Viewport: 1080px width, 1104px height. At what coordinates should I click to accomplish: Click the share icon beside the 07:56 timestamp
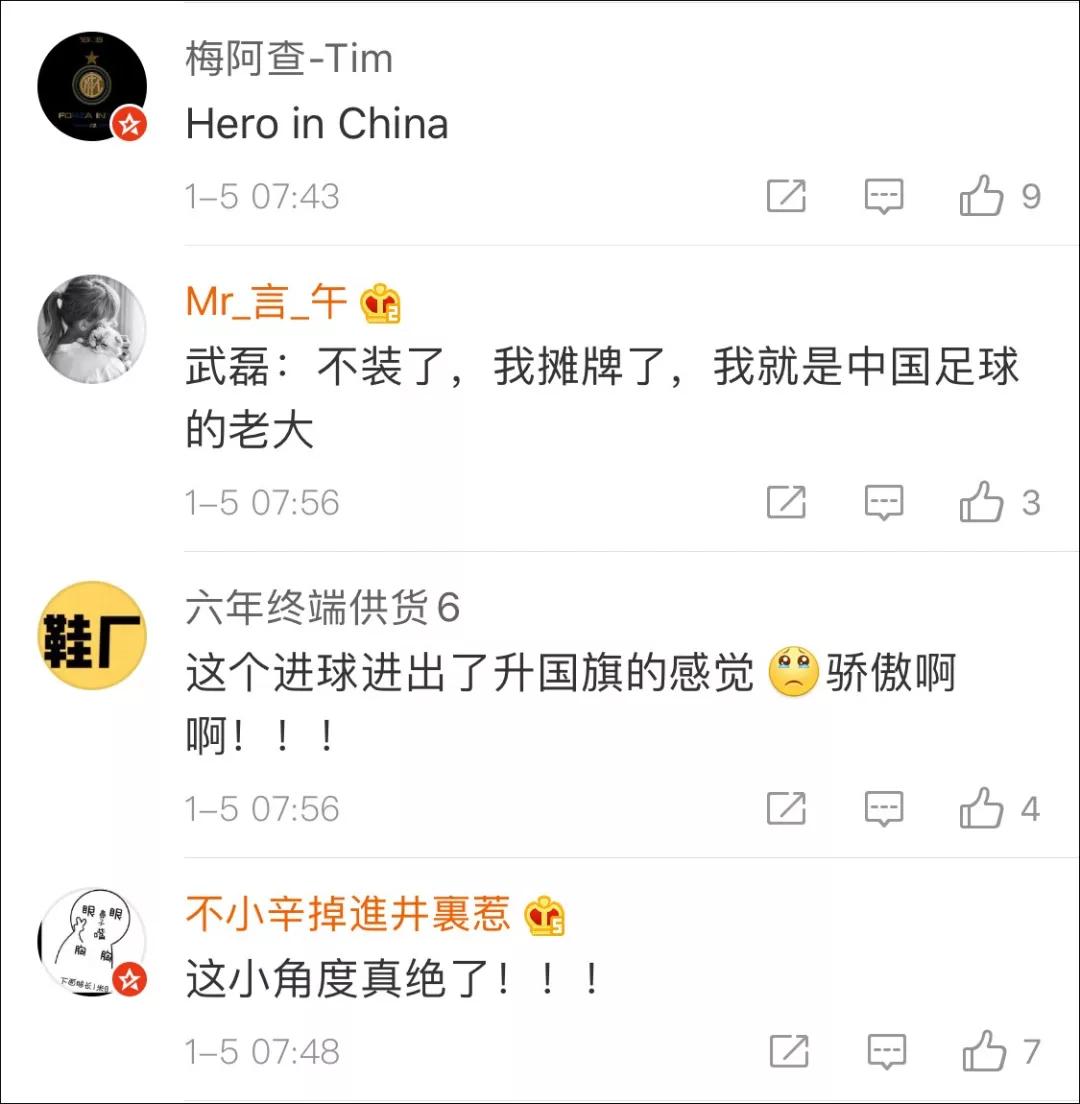pyautogui.click(x=786, y=503)
